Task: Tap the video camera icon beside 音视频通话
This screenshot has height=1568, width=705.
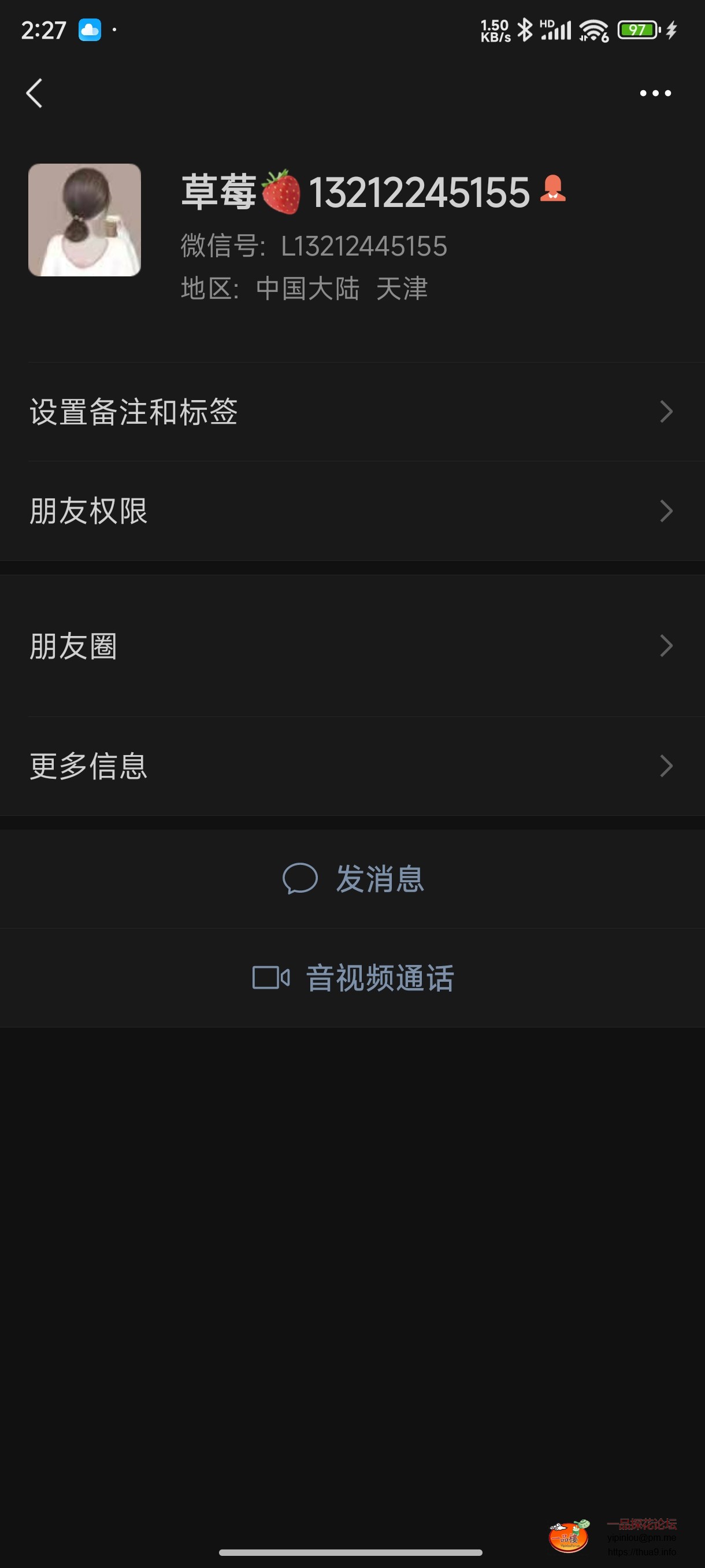Action: 272,977
